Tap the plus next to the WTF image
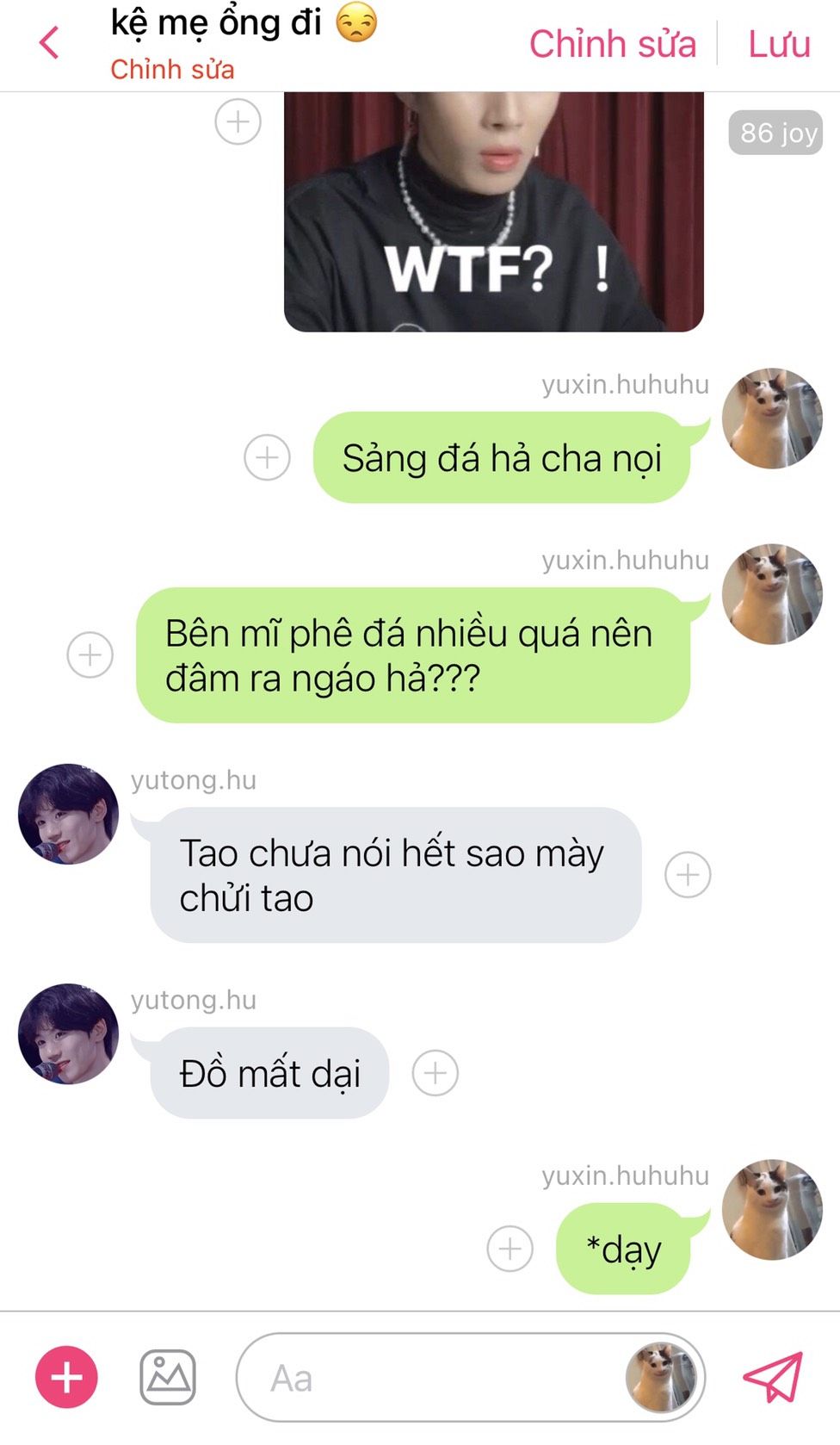840x1445 pixels. pos(238,122)
